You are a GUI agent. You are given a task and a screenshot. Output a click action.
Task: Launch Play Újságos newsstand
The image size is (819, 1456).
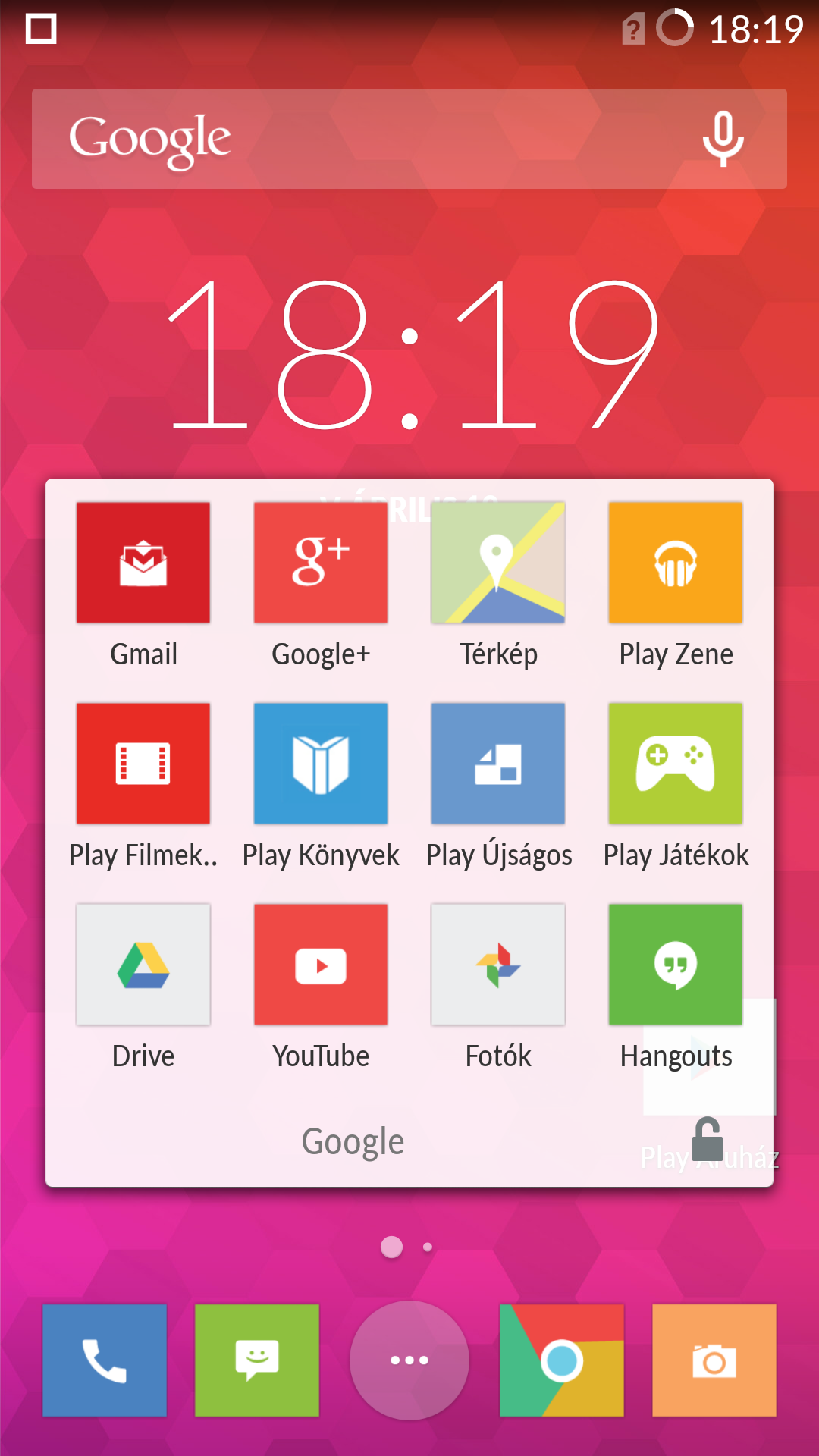tap(498, 764)
